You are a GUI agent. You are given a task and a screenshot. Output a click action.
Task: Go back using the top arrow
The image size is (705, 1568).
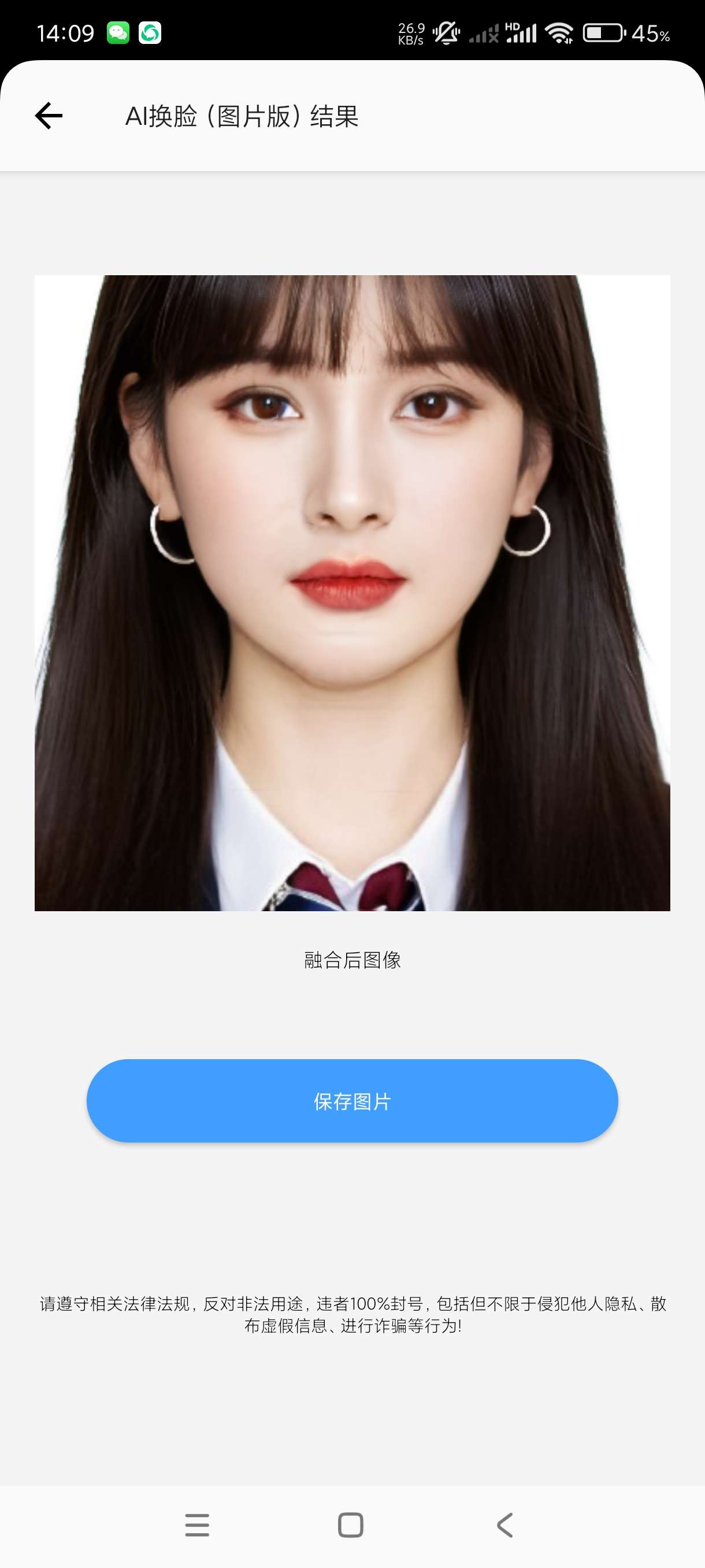[x=49, y=116]
